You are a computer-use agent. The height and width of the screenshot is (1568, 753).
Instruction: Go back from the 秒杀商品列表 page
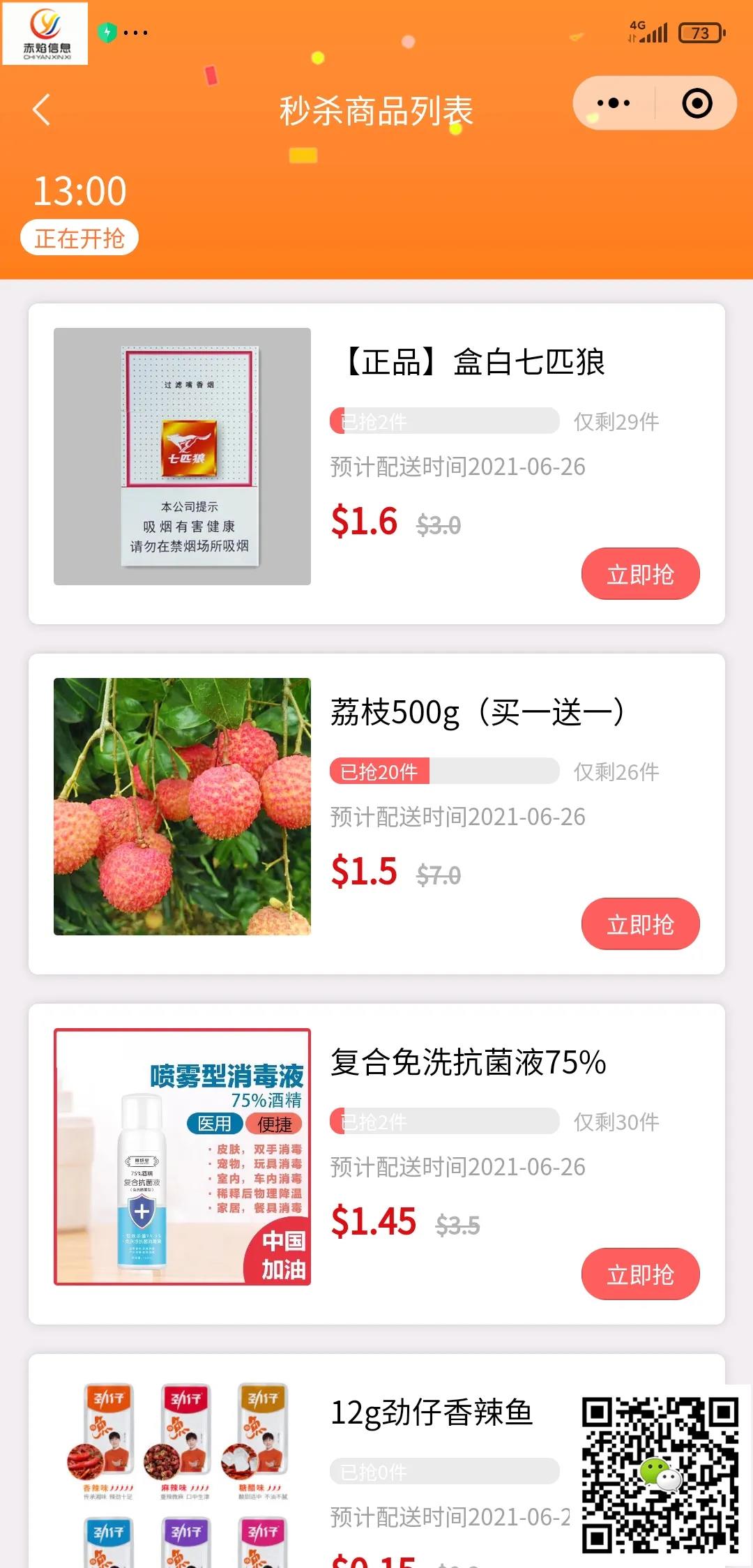(42, 110)
